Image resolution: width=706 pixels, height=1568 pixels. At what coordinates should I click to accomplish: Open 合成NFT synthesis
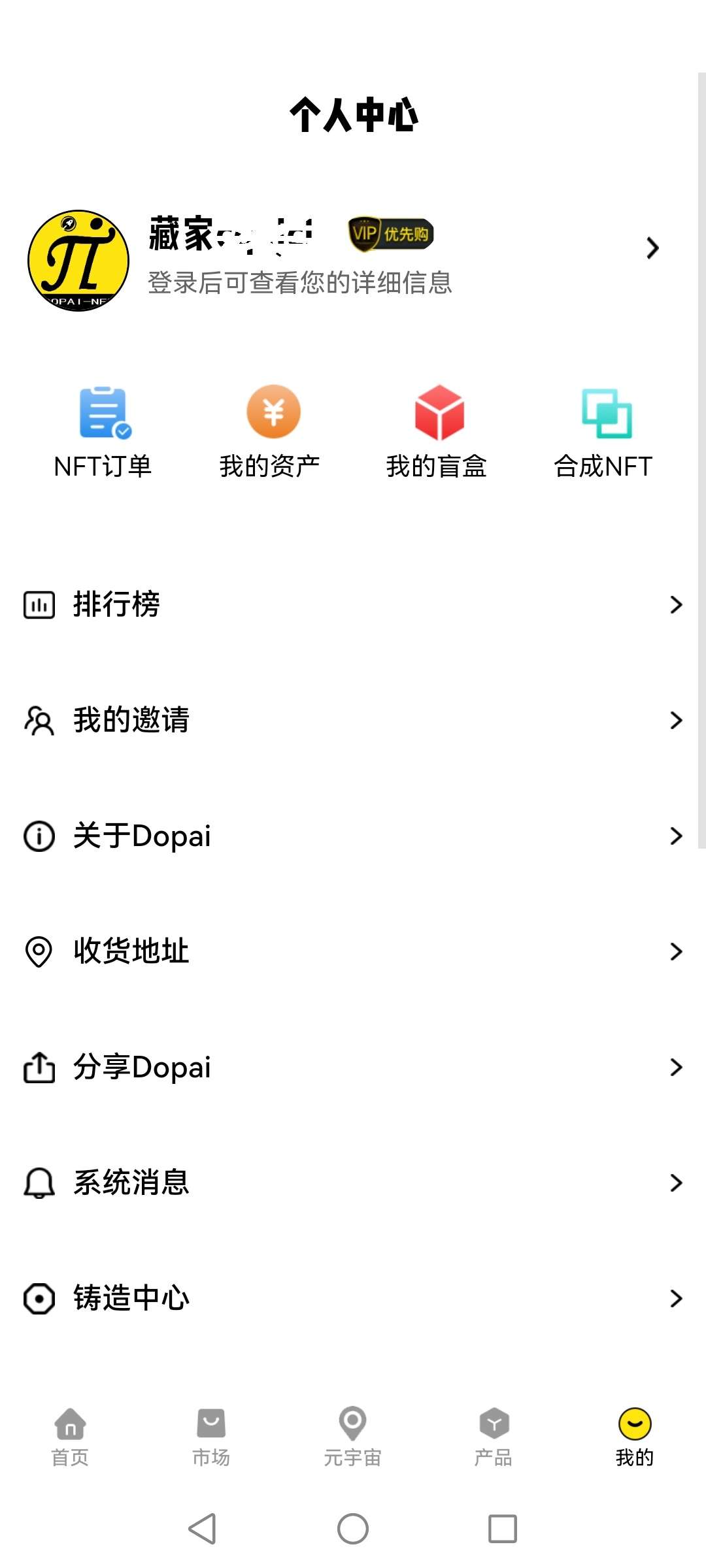603,432
